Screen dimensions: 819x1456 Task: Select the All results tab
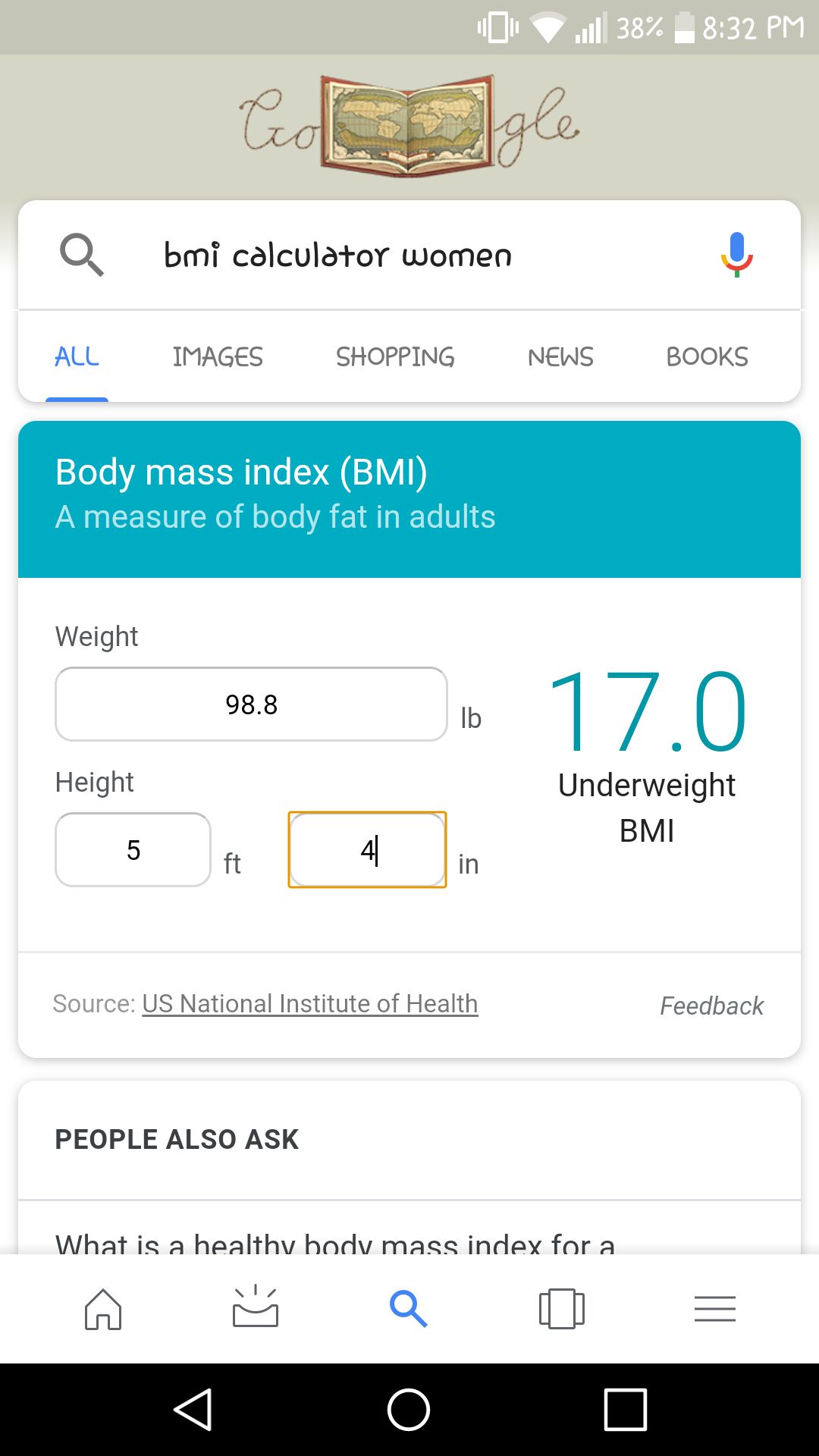[x=77, y=356]
